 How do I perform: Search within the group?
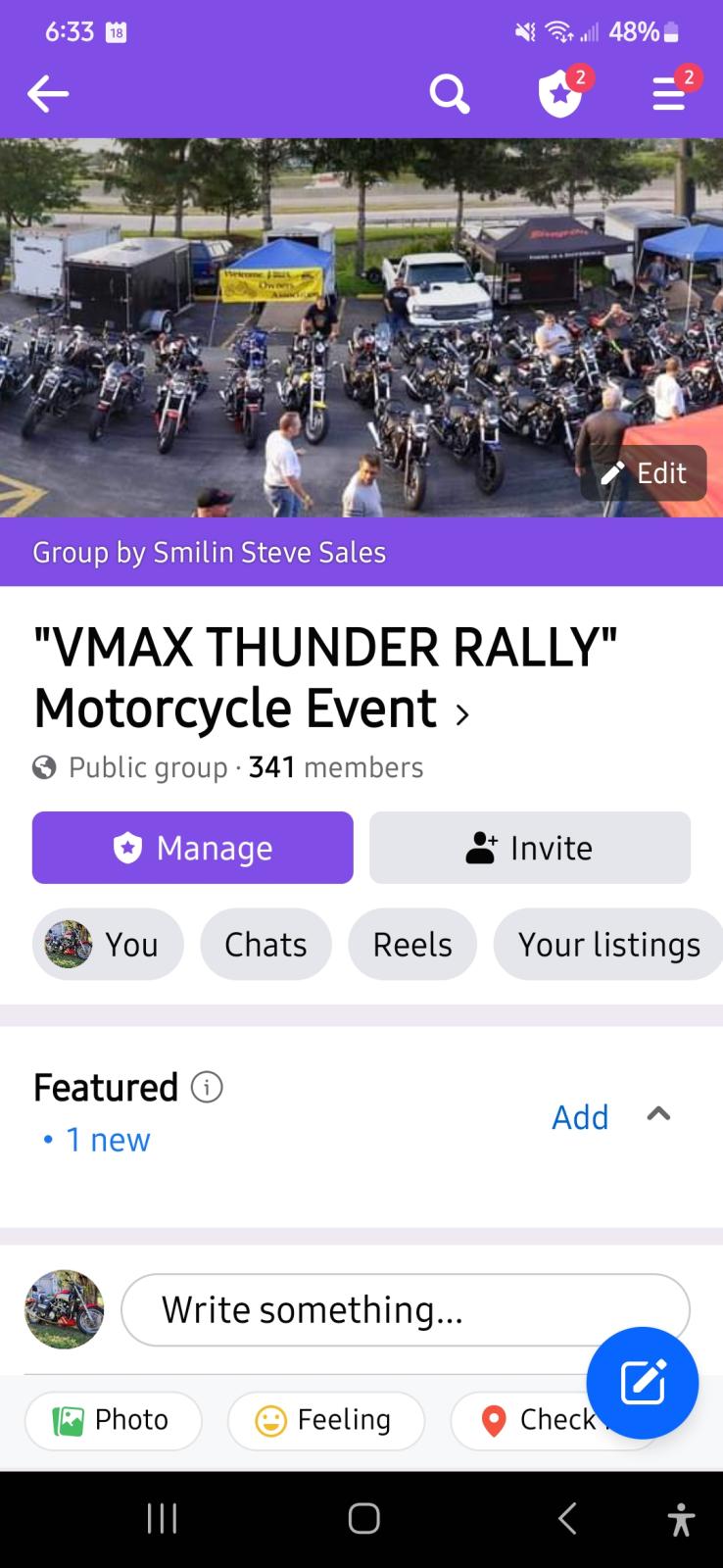[x=450, y=95]
